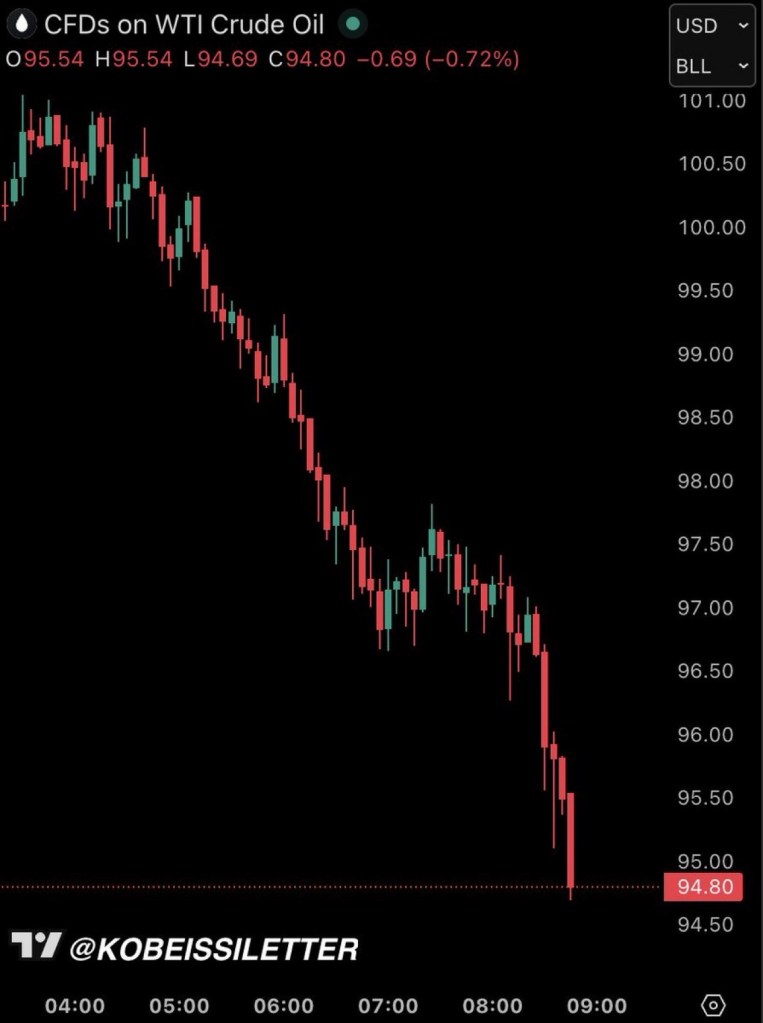Image resolution: width=763 pixels, height=1023 pixels.
Task: Open the USD currency dropdown
Action: pos(712,26)
